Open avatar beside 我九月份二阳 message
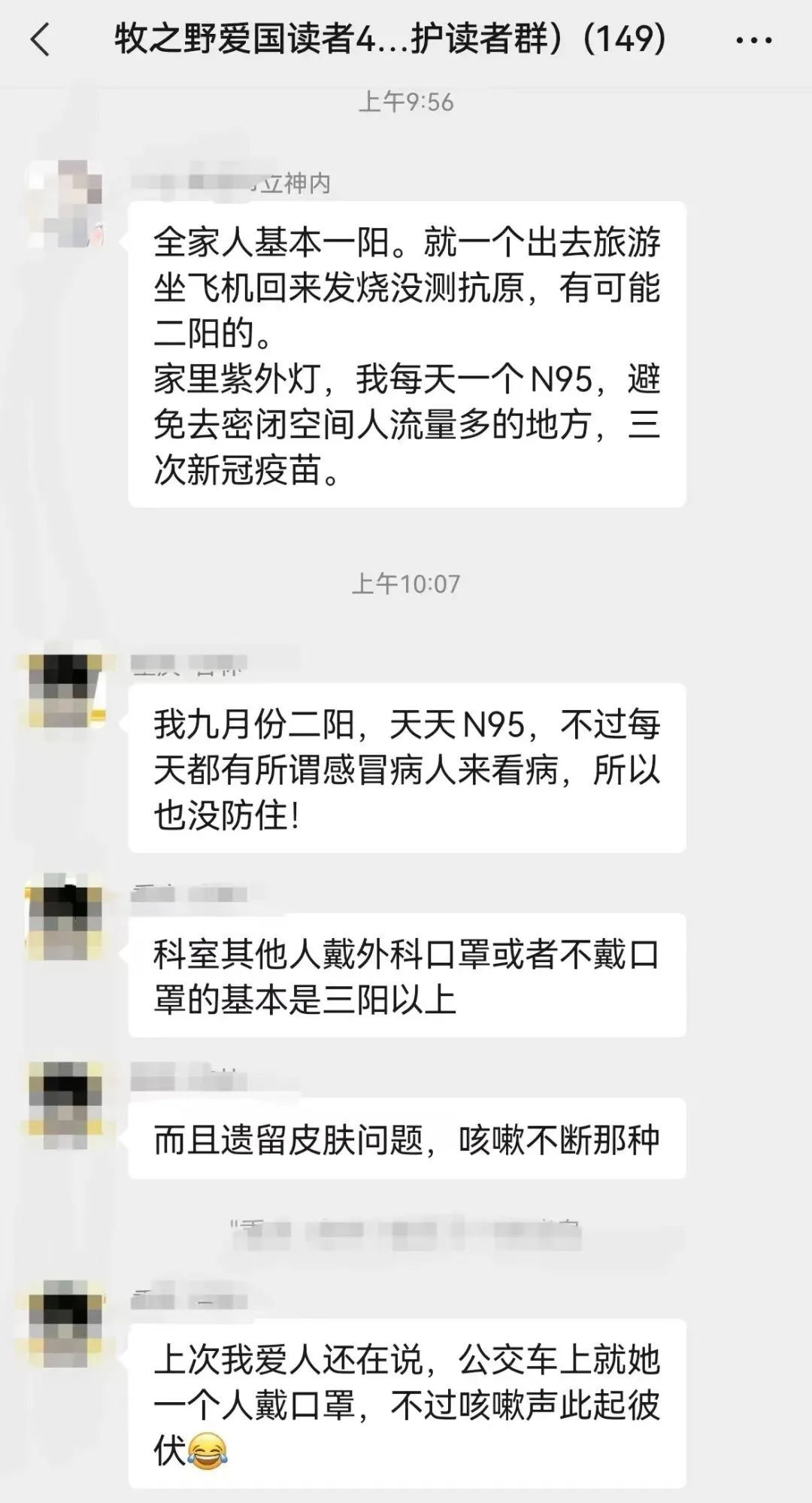Viewport: 812px width, 1503px height. point(65,690)
